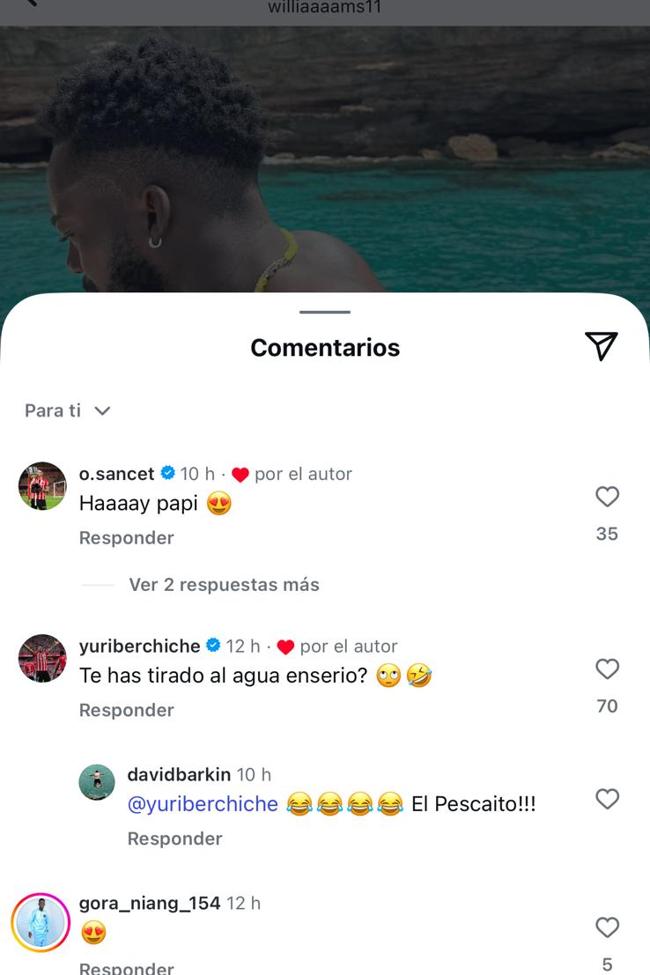Like o.sancet's comment
The height and width of the screenshot is (975, 650).
point(607,497)
